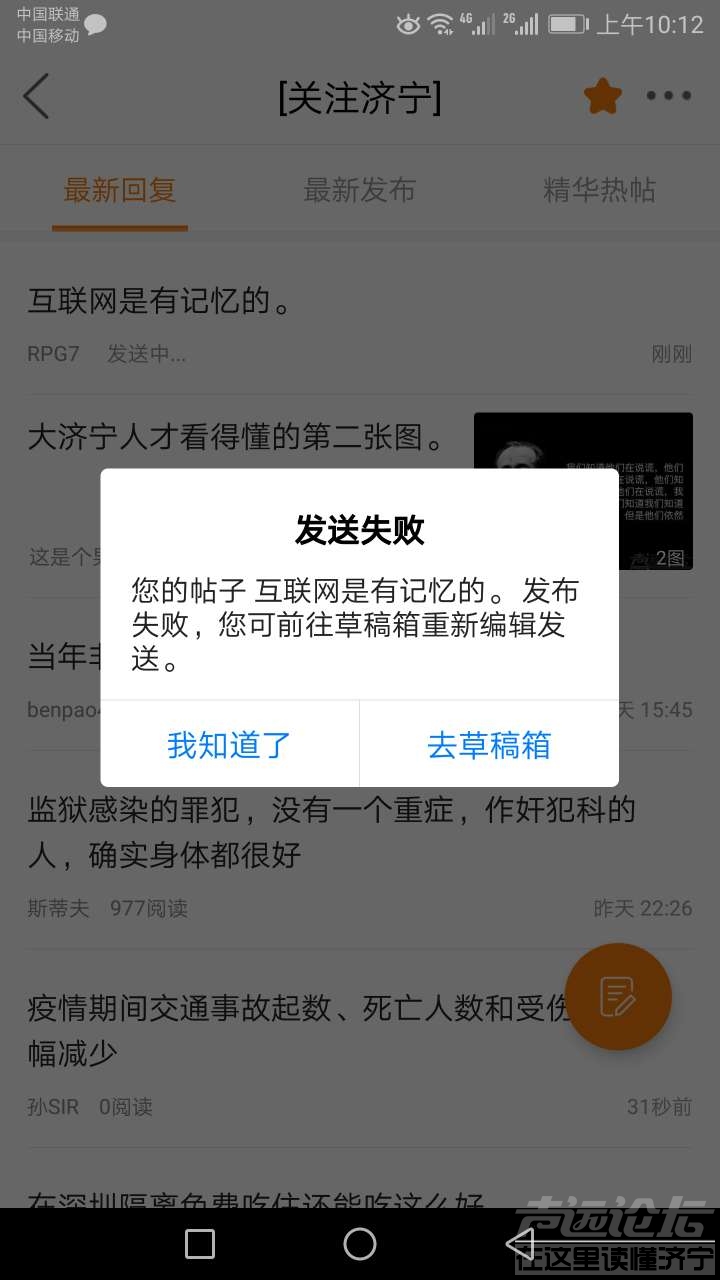Go back using the top-left arrow
This screenshot has width=720, height=1280.
pyautogui.click(x=37, y=97)
